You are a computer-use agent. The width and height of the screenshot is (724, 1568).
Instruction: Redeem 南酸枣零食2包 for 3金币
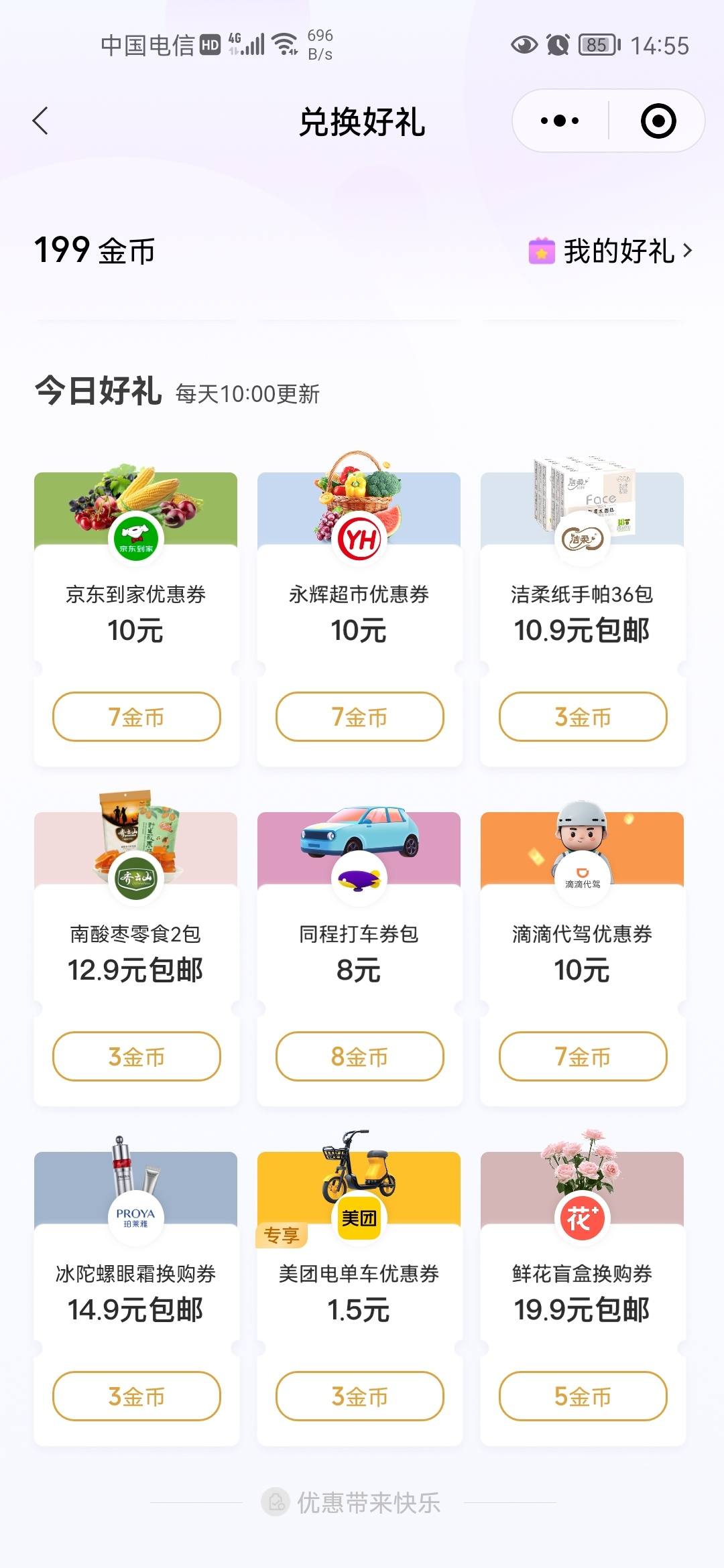pos(137,1057)
